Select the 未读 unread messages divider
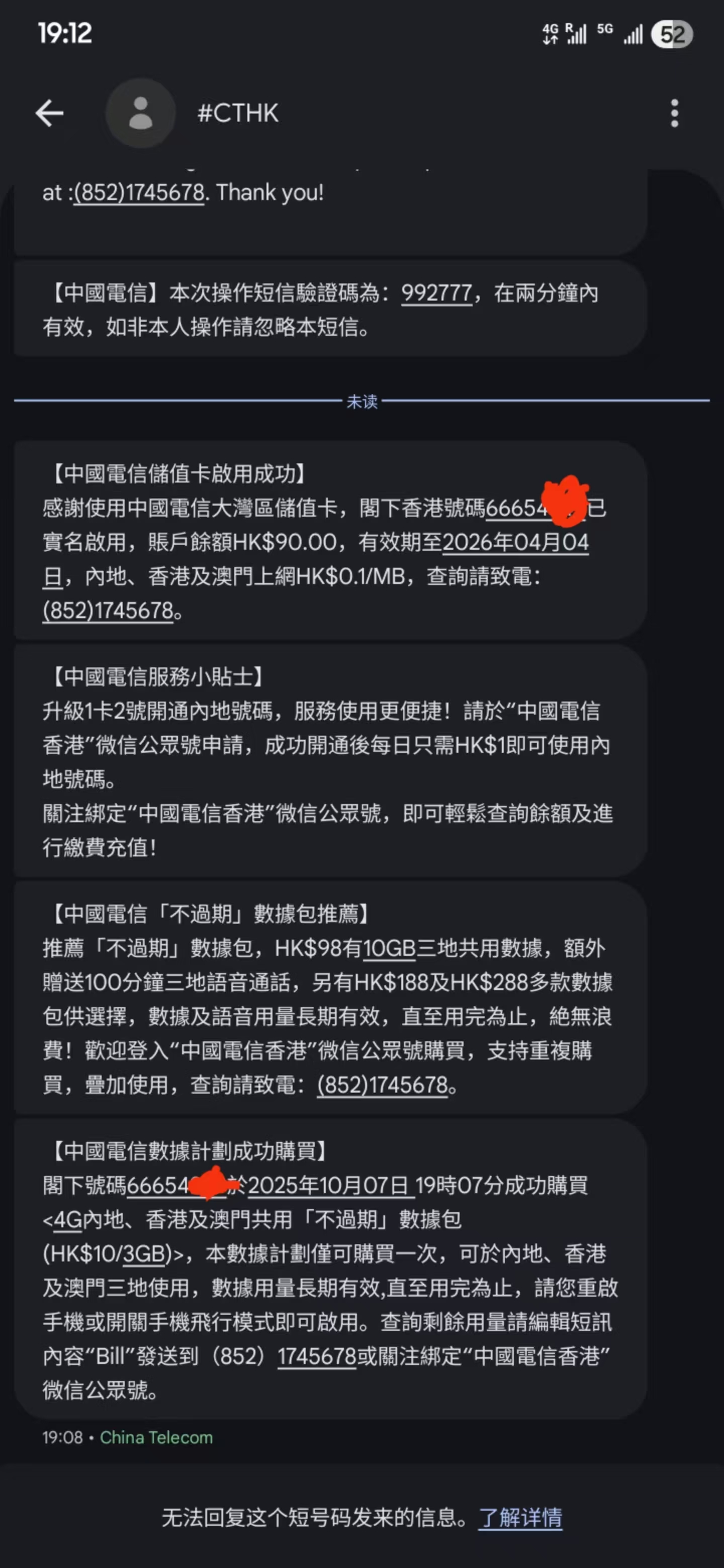 tap(361, 402)
